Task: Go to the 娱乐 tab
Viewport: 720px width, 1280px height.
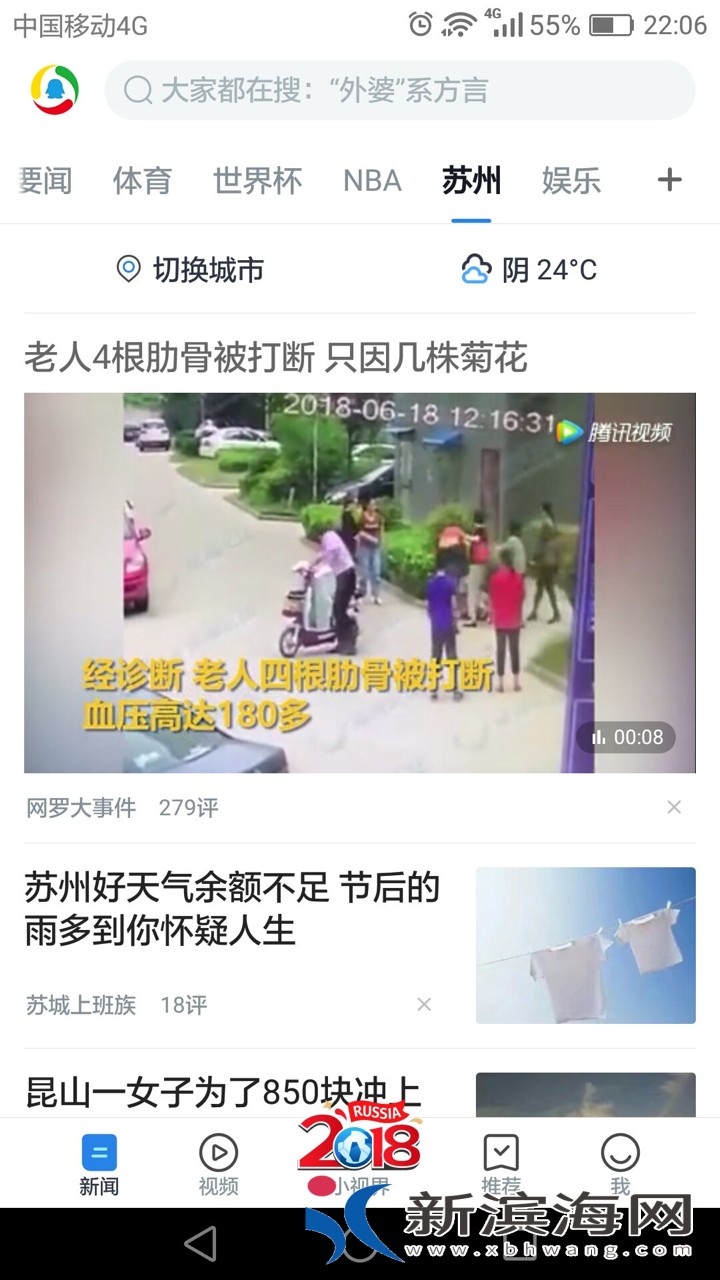Action: (x=571, y=181)
